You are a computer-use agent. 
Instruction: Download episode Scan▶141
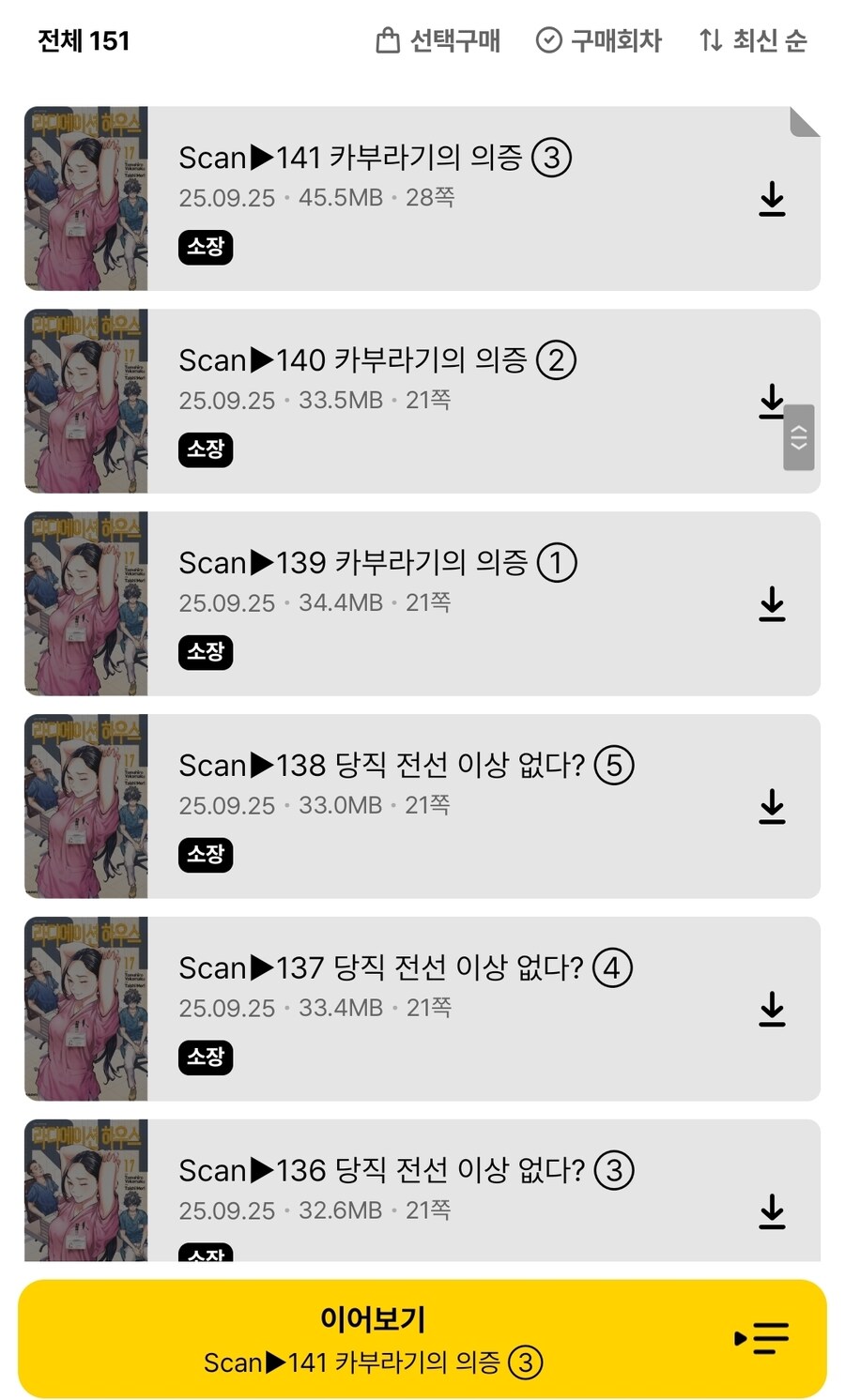point(772,199)
